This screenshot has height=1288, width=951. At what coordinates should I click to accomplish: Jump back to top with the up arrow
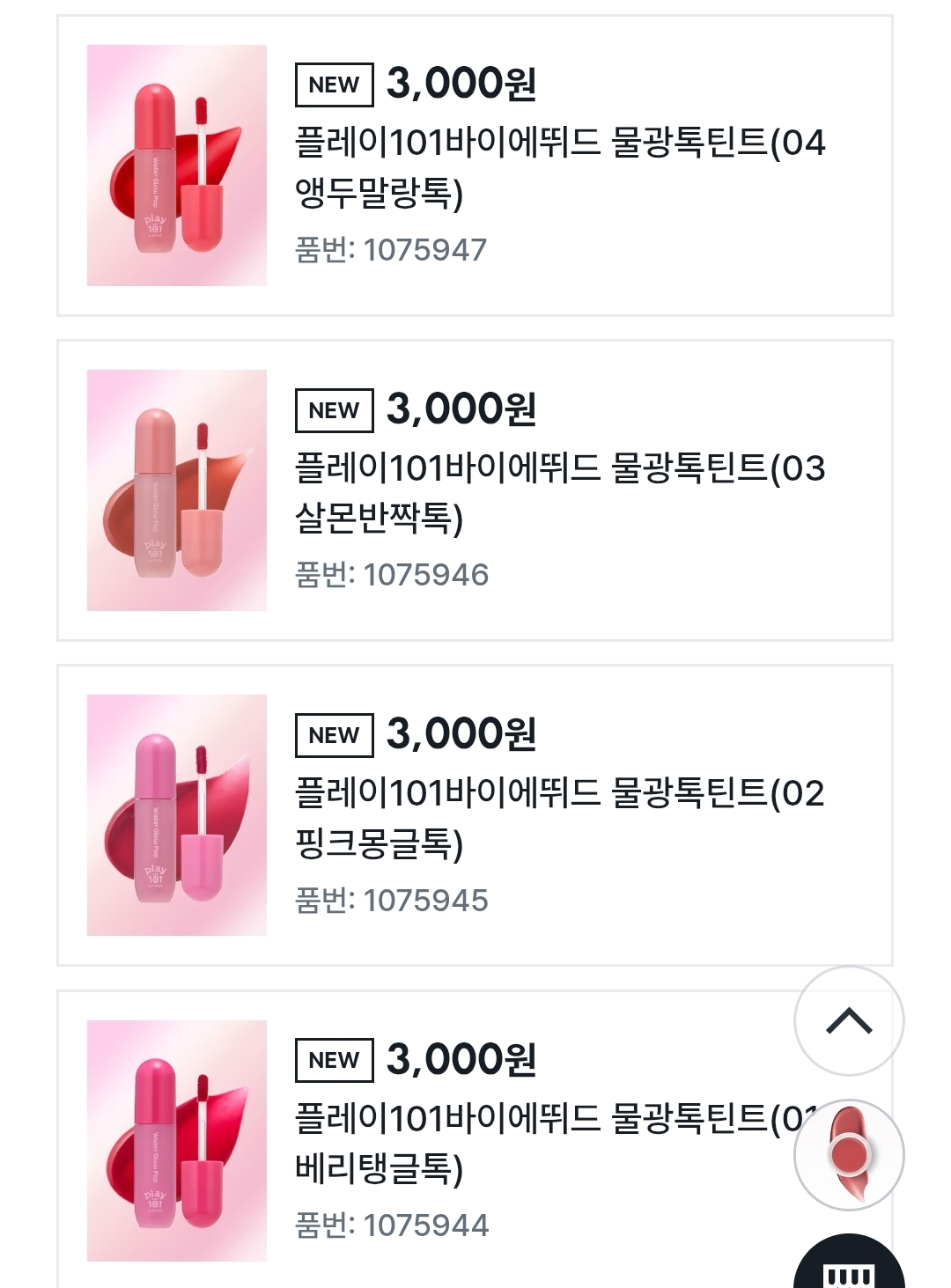[x=849, y=1020]
